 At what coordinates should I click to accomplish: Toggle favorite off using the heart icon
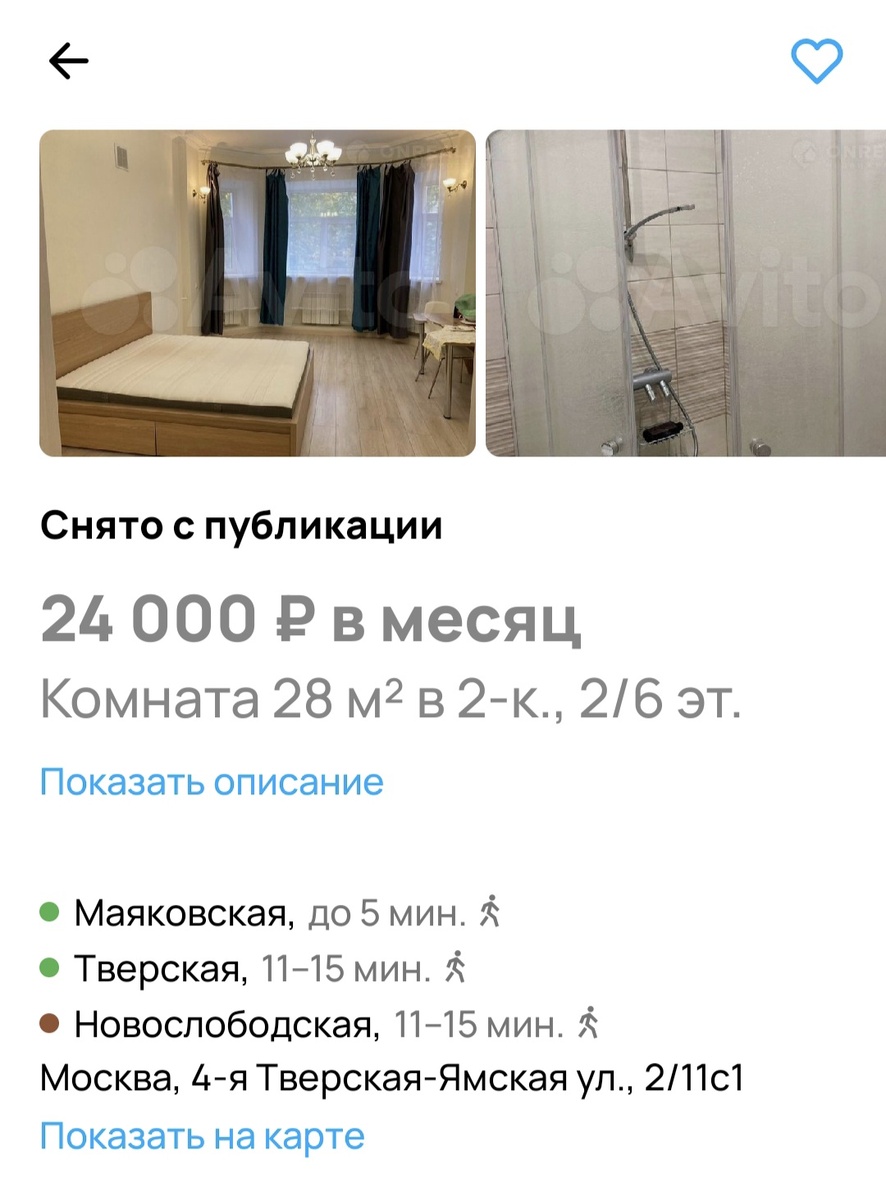pos(817,62)
